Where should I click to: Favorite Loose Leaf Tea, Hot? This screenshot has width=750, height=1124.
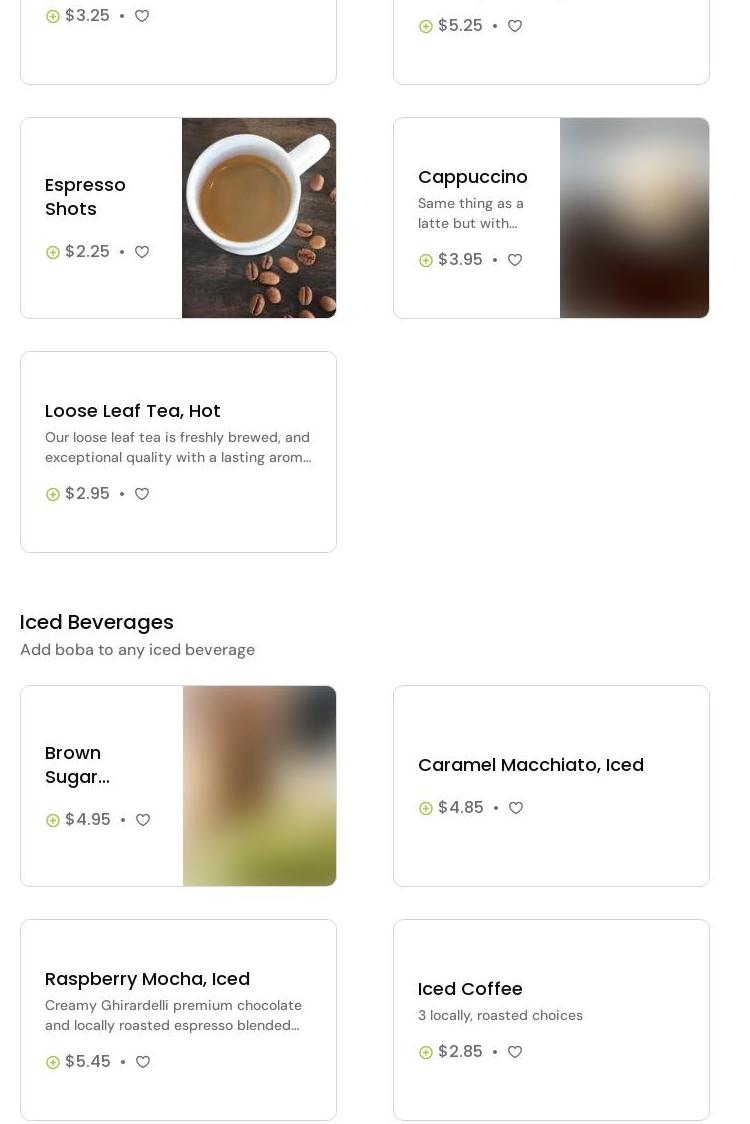click(x=142, y=494)
